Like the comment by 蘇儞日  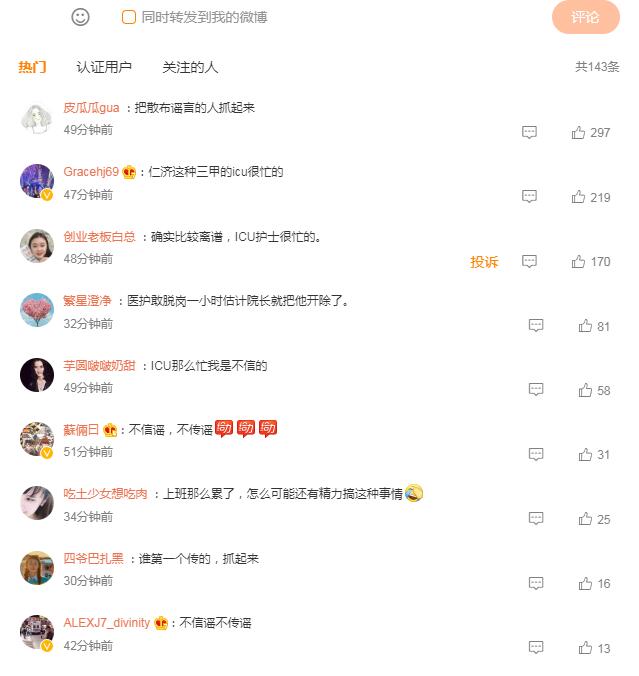585,455
